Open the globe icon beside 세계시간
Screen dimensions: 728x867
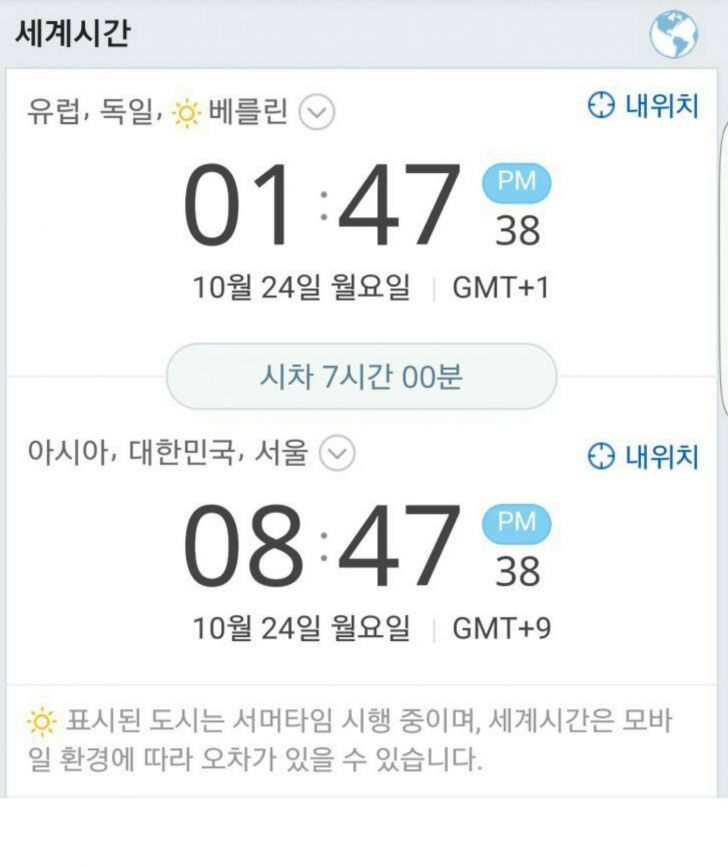coord(673,36)
